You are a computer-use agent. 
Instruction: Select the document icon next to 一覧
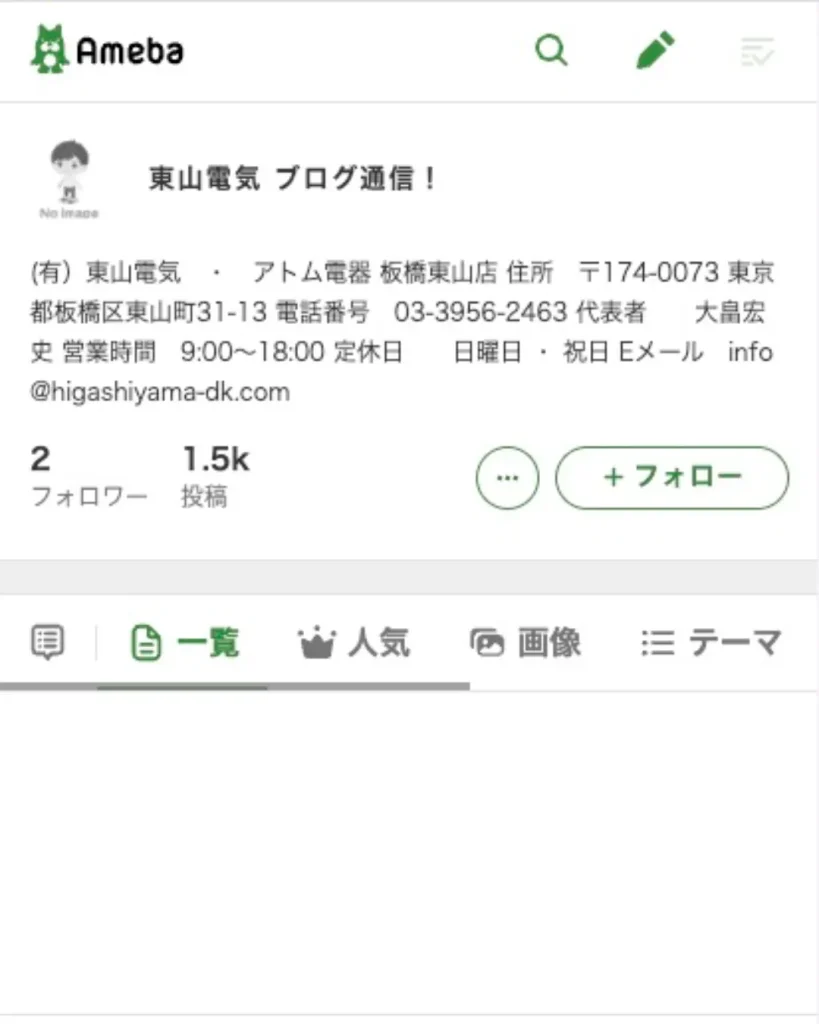click(147, 643)
